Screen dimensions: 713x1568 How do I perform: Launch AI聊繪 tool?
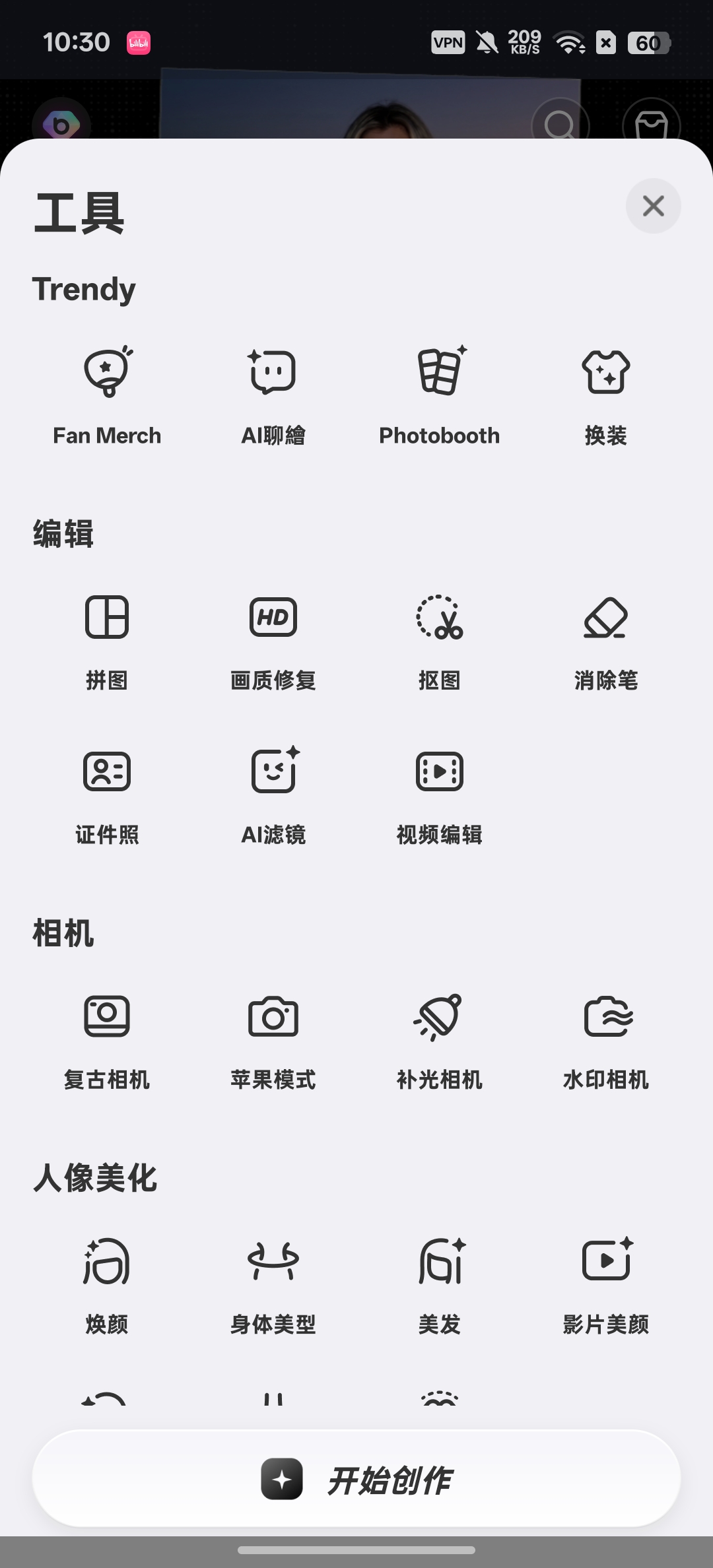point(273,396)
